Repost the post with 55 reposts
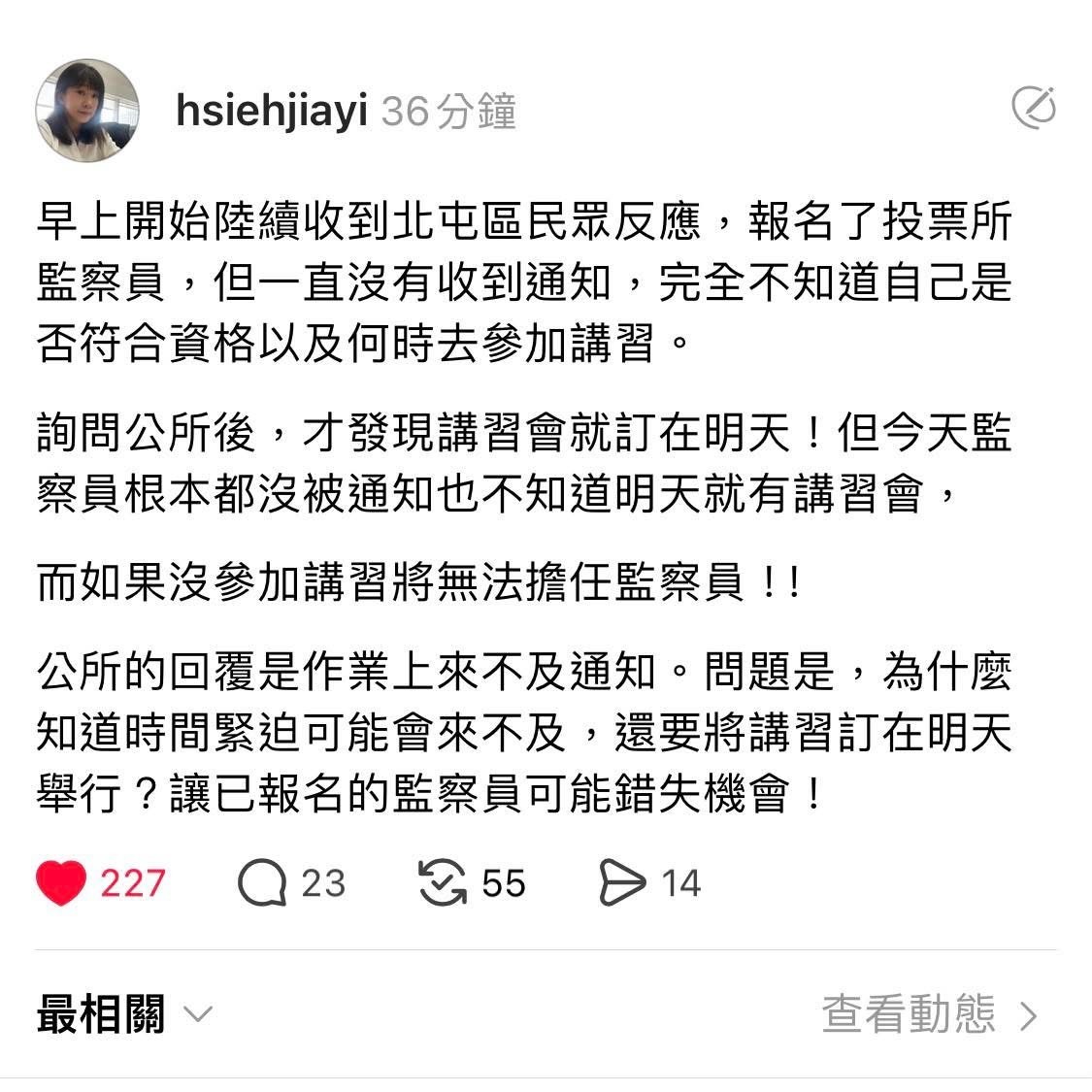Screen dimensions: 1092x1092 [443, 883]
